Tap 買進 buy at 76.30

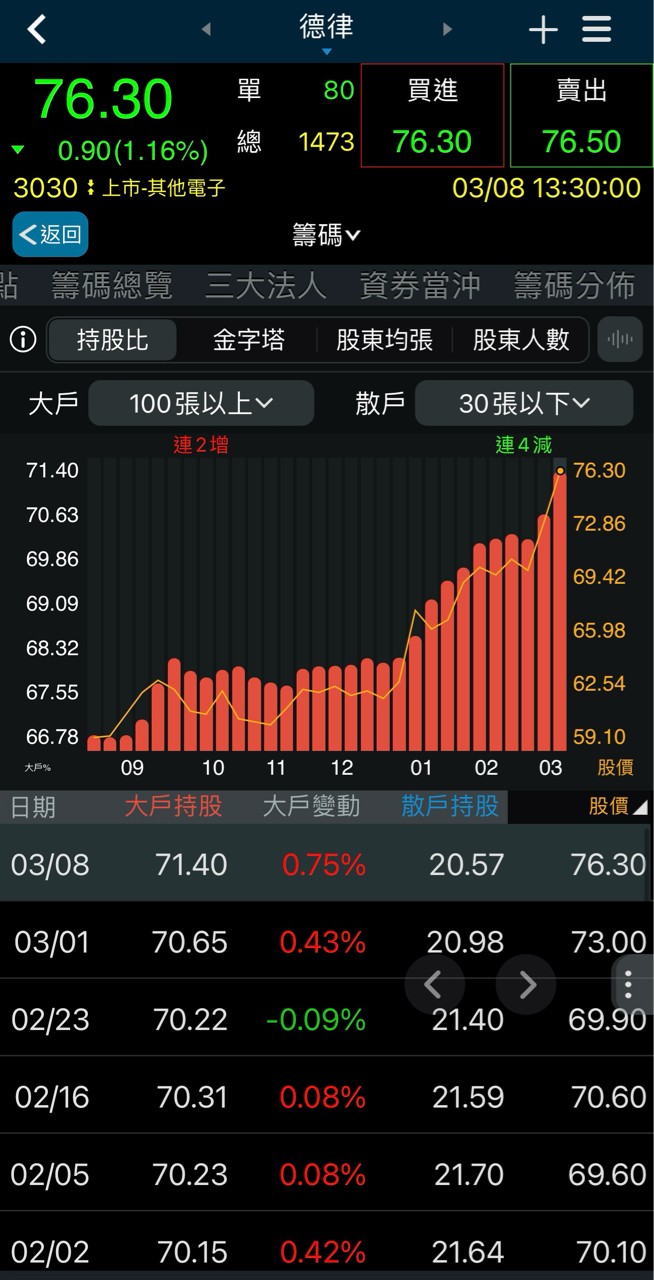click(432, 116)
